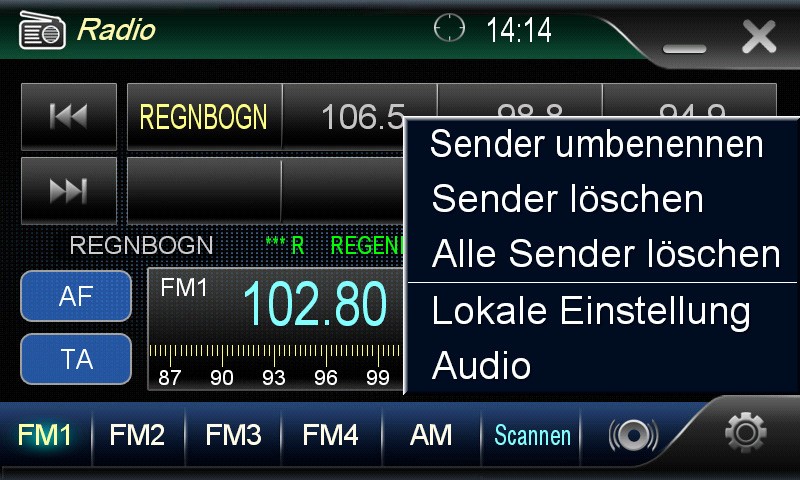Choose Sender löschen option
800x480 pixels.
[567, 199]
